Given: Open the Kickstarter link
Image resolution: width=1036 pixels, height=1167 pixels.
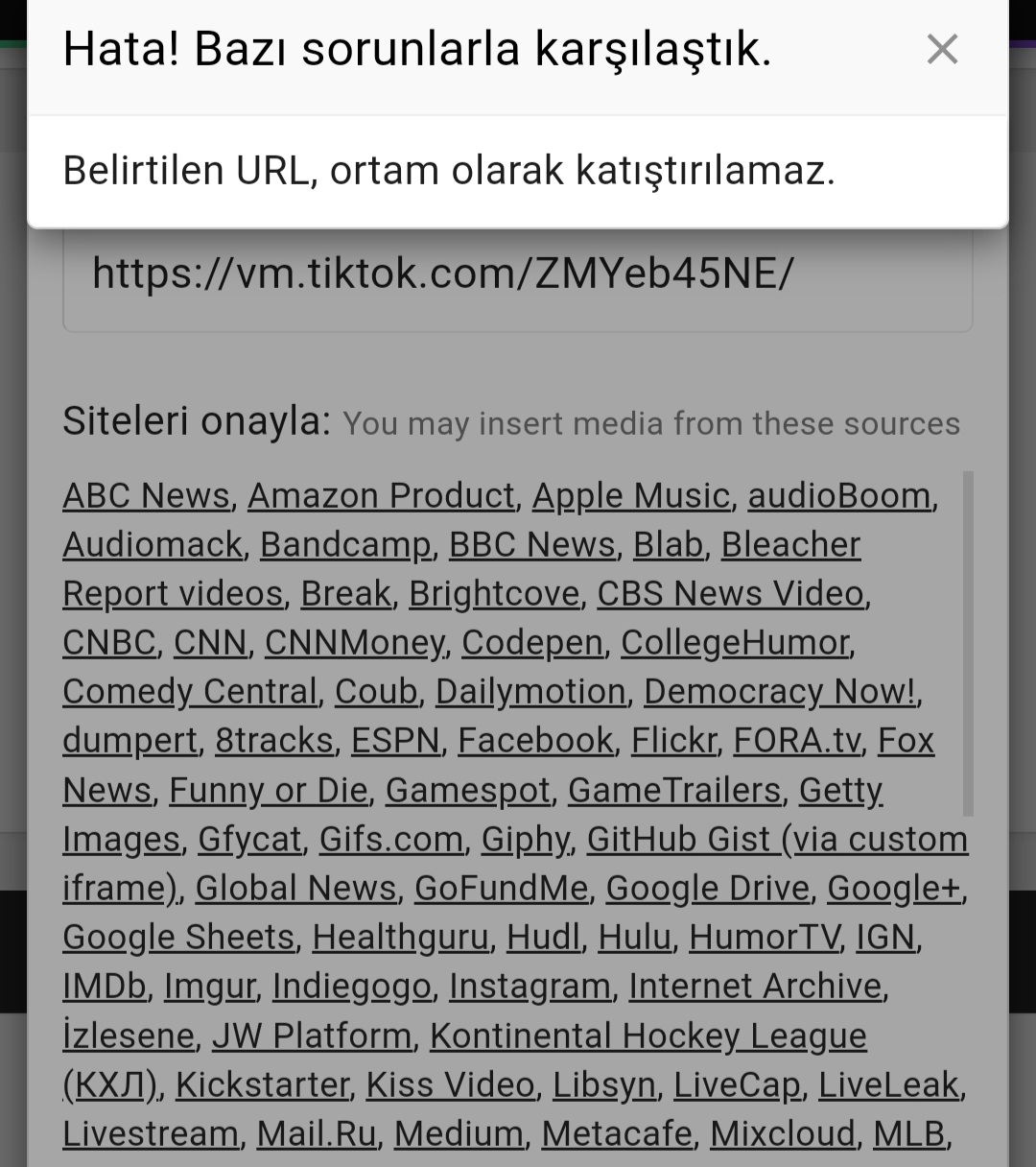Looking at the screenshot, I should (x=262, y=1085).
